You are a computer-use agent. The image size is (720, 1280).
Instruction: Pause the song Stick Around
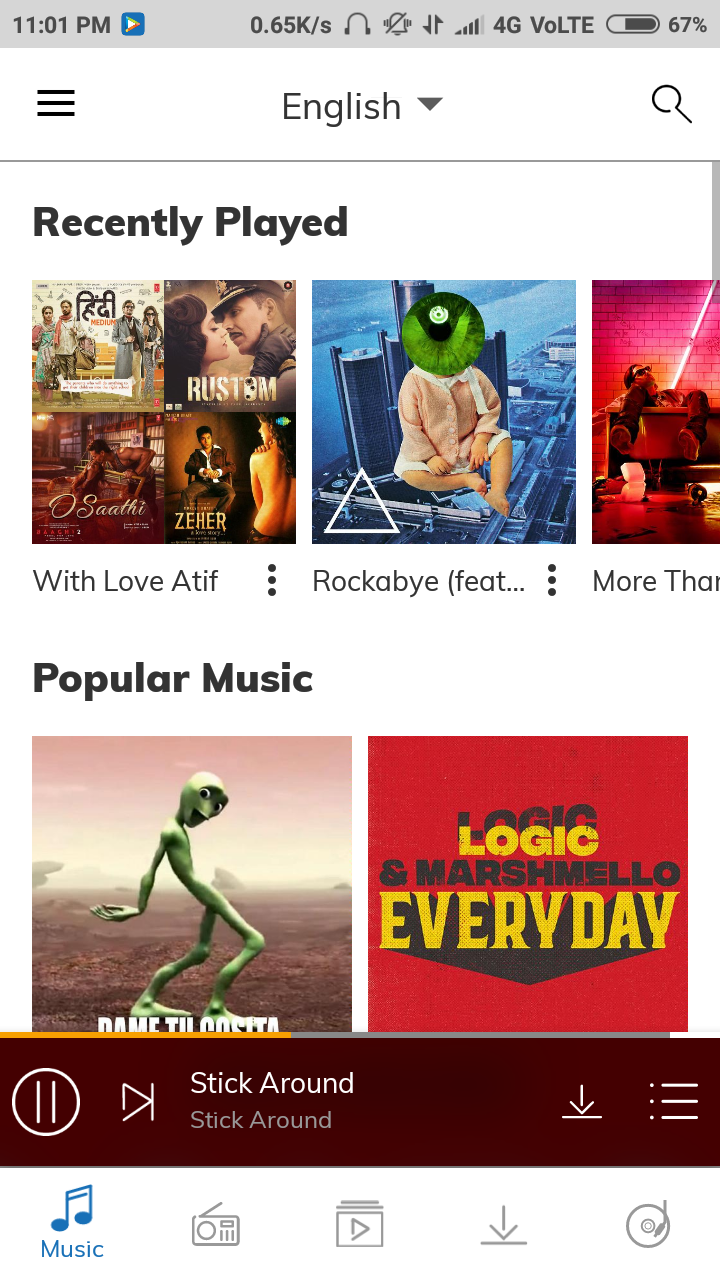pyautogui.click(x=46, y=1102)
